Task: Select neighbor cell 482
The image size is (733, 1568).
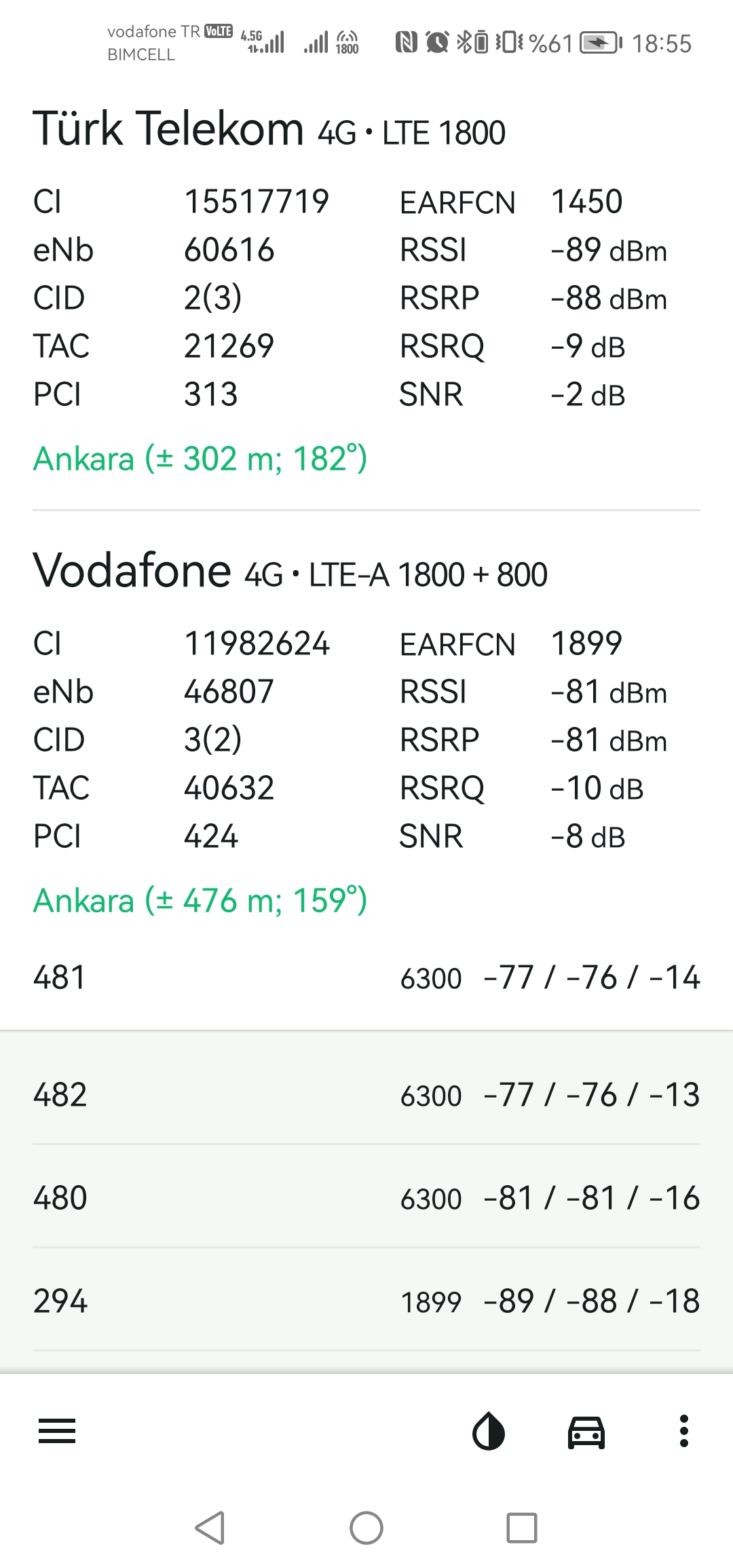Action: (x=366, y=1095)
